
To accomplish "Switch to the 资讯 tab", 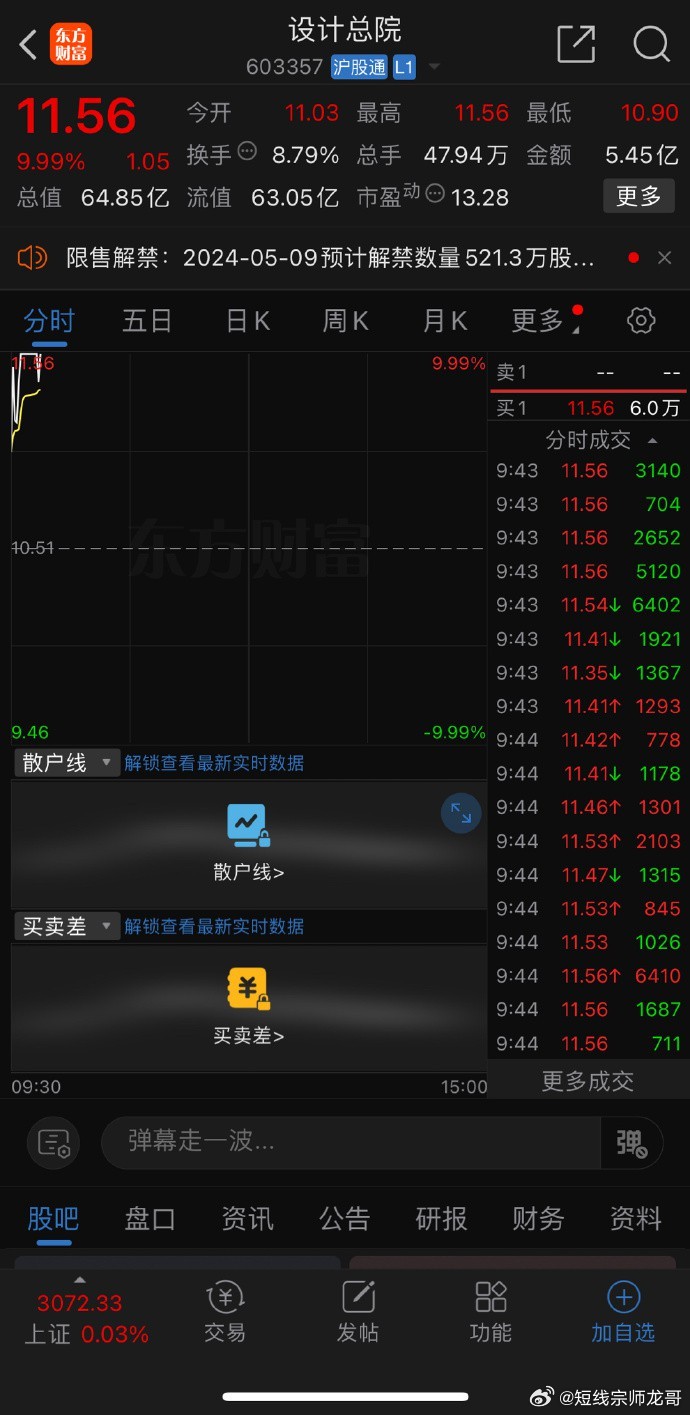I will coord(247,1218).
